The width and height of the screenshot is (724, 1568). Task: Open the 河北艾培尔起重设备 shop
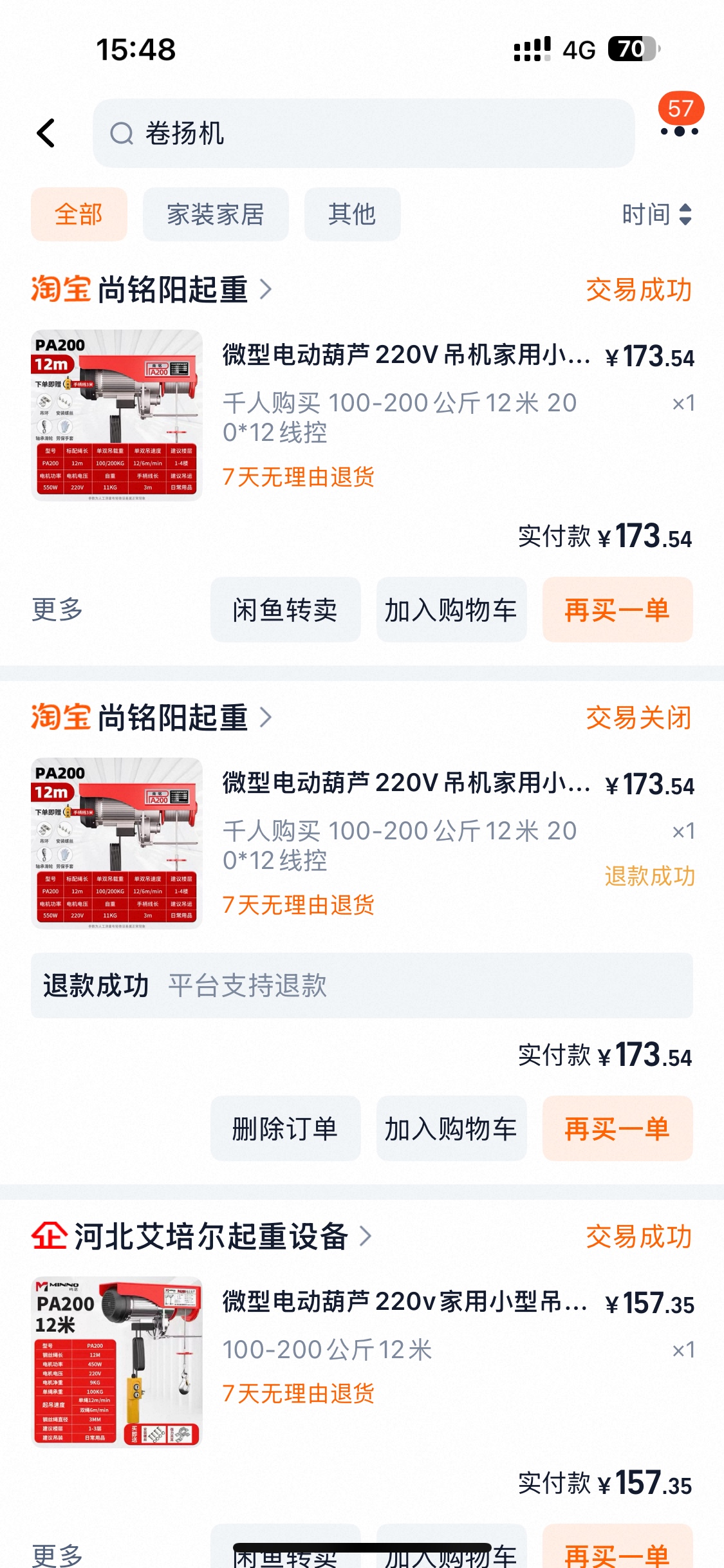[x=211, y=1236]
